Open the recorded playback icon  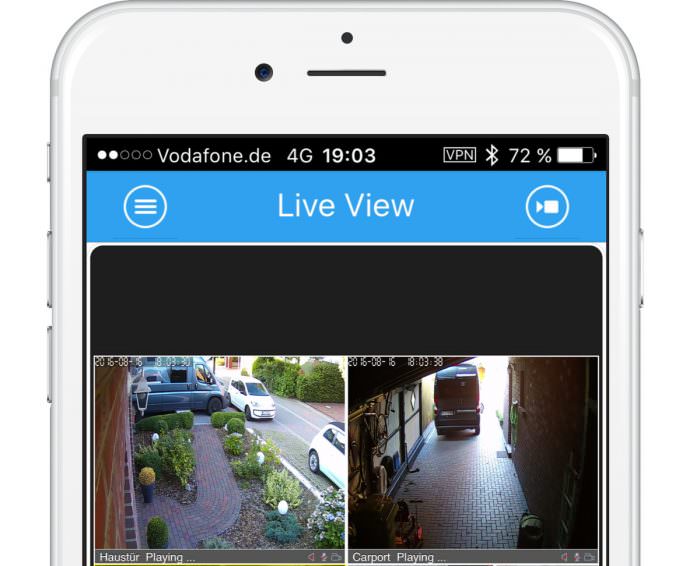point(547,207)
